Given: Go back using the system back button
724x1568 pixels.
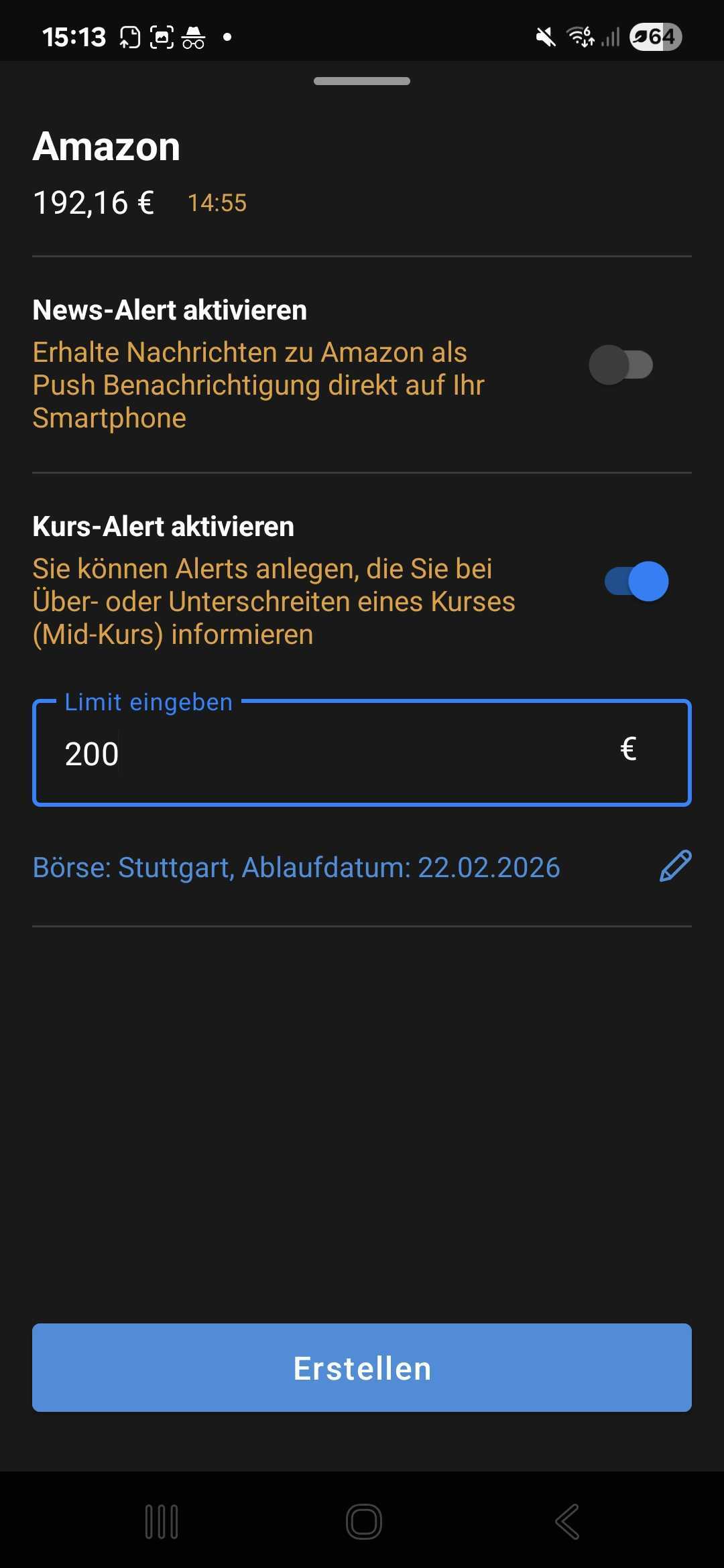Looking at the screenshot, I should pos(567,1521).
